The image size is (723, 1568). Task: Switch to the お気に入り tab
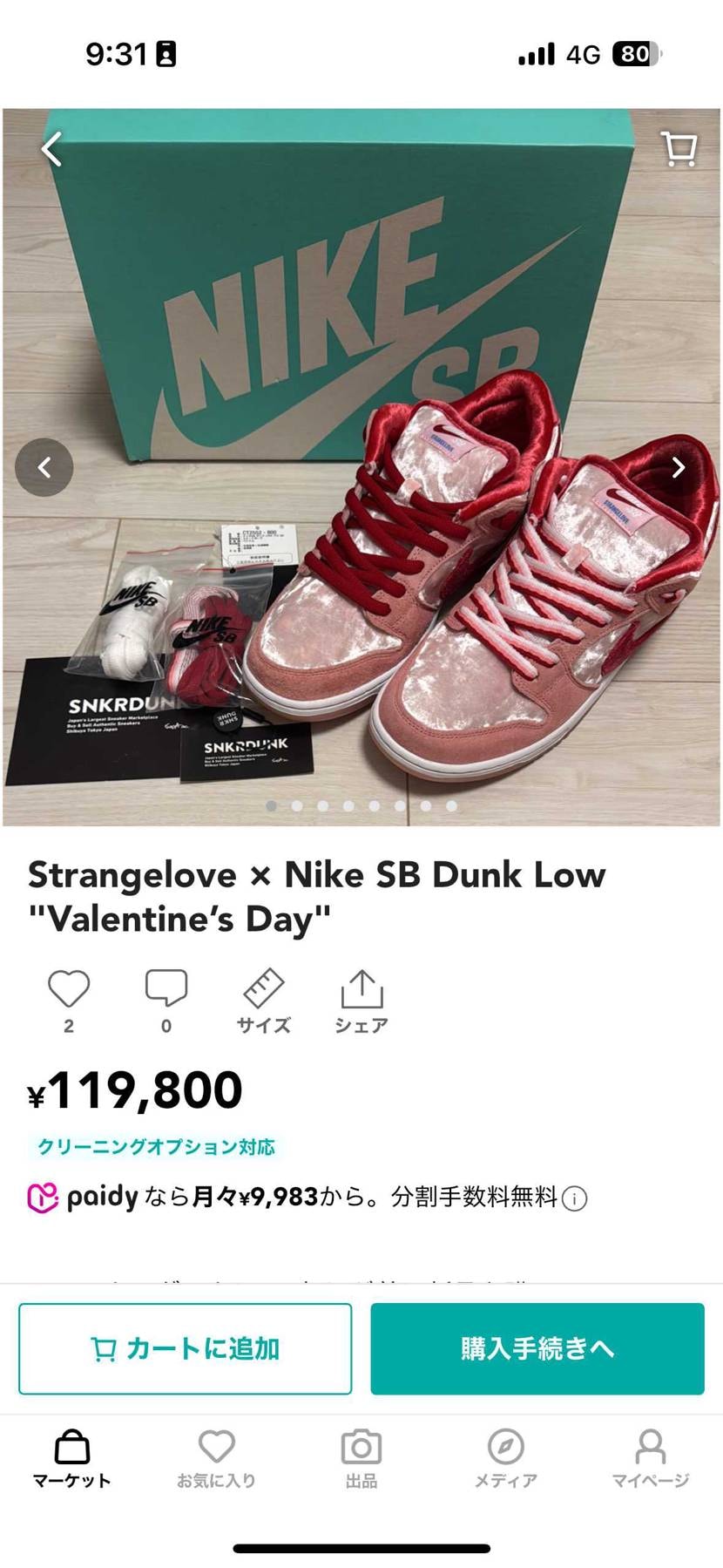coord(216,1458)
